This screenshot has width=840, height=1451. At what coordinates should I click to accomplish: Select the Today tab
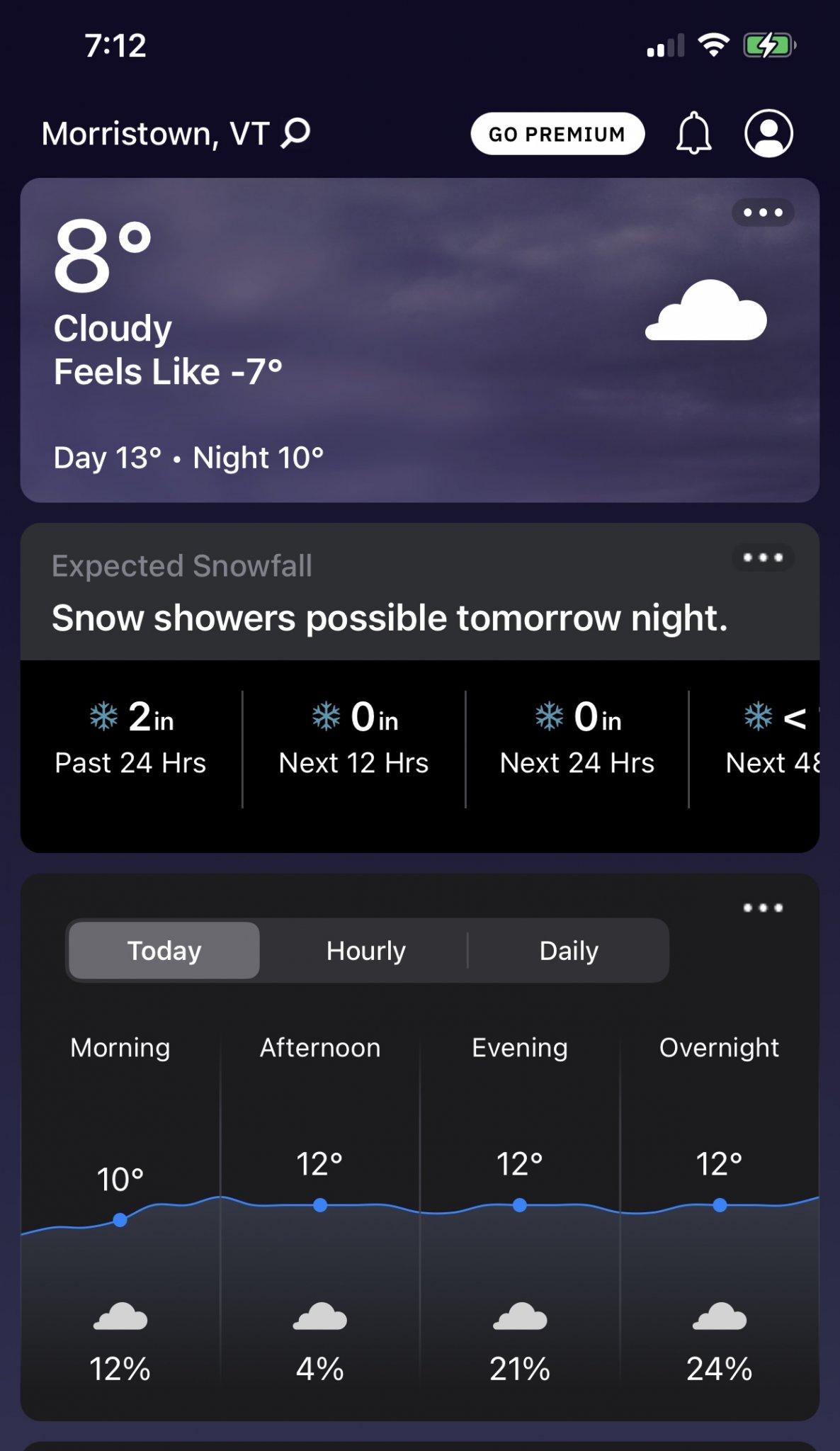(x=164, y=951)
